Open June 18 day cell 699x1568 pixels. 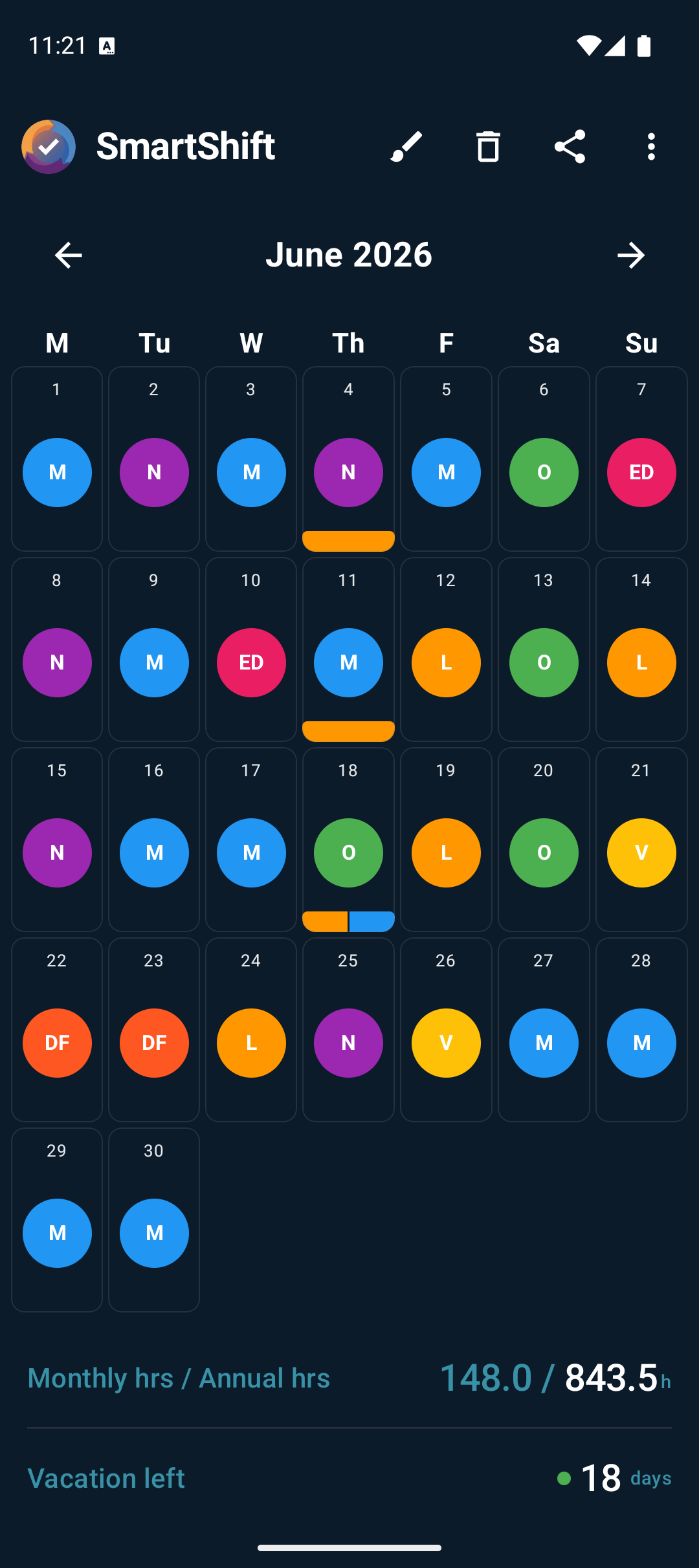(348, 840)
